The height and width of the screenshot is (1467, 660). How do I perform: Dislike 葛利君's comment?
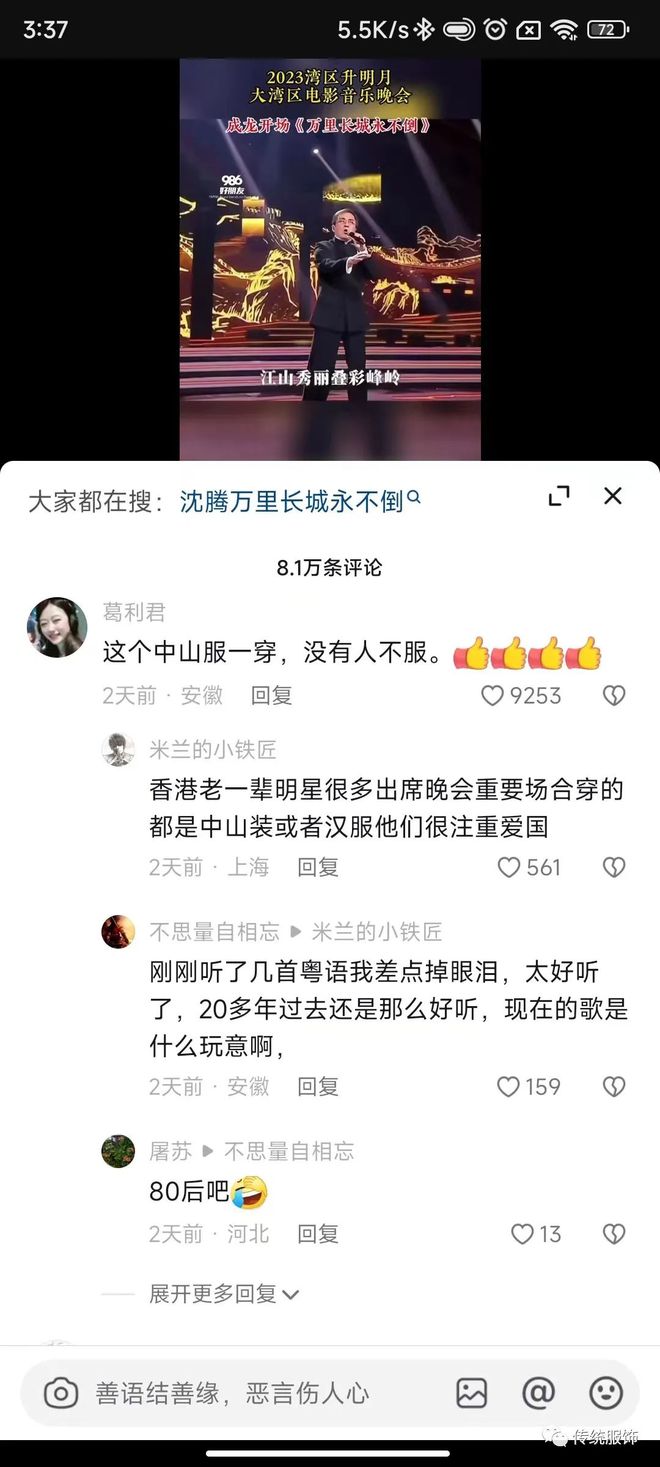[614, 696]
